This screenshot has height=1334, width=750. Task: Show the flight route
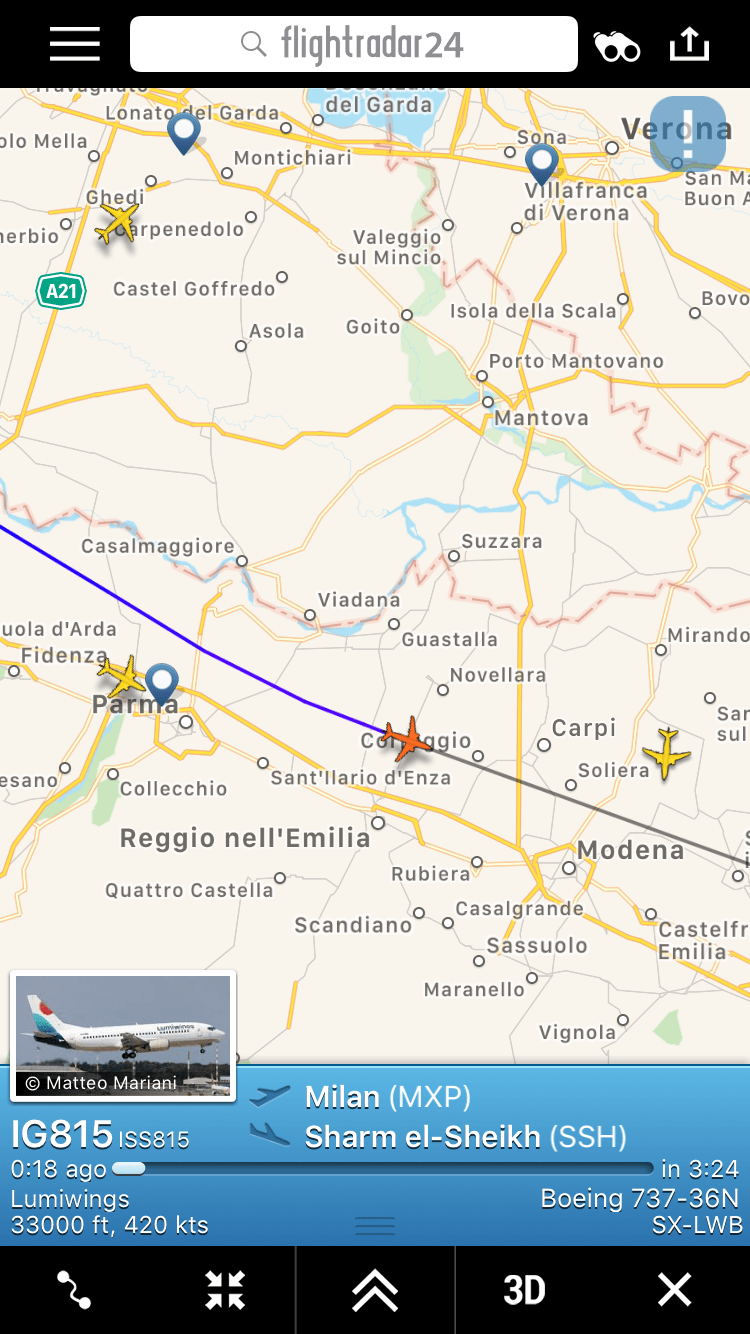tap(74, 1290)
